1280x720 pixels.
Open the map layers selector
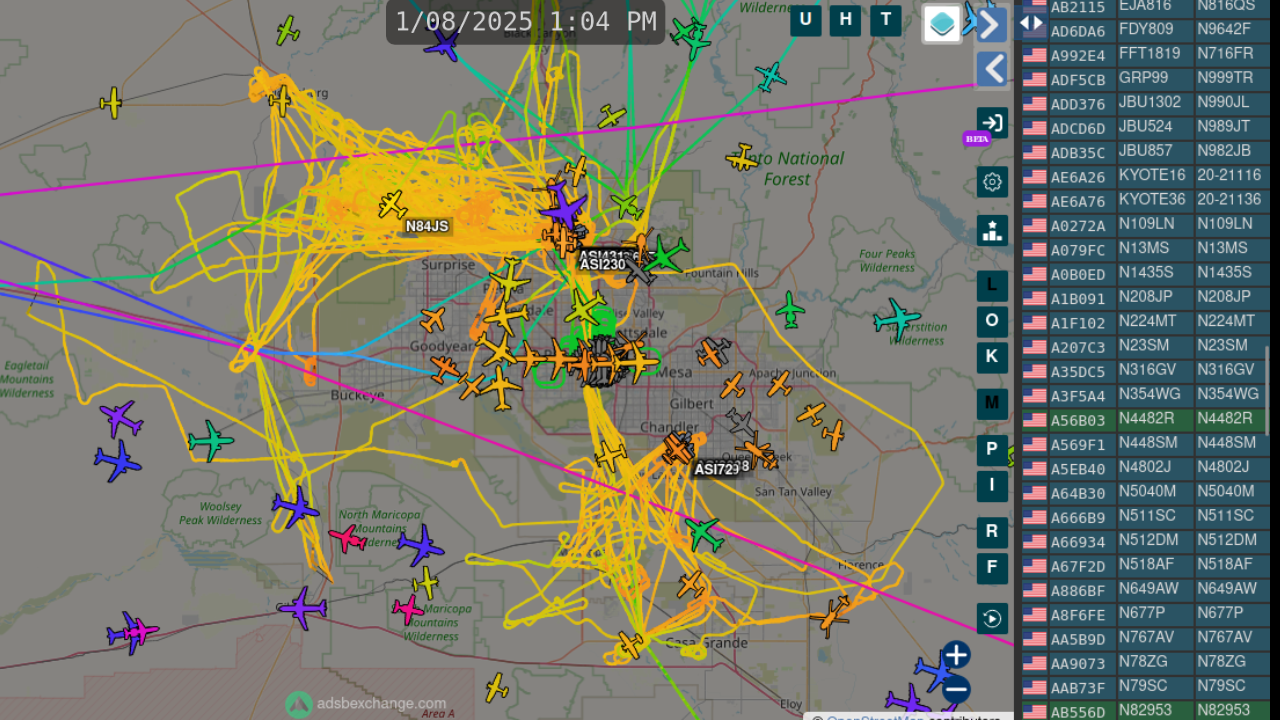(942, 24)
